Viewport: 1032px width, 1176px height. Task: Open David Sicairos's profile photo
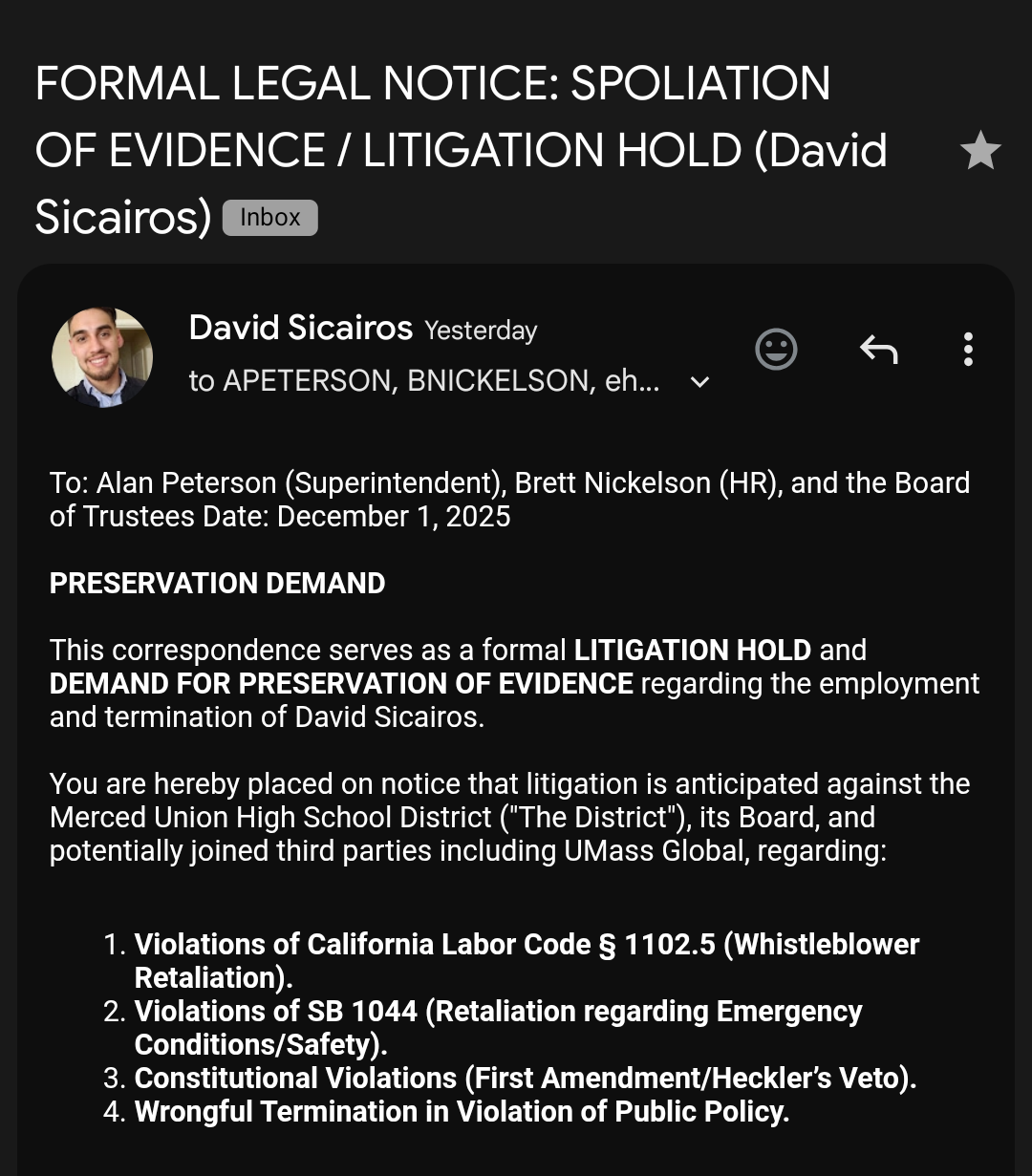102,356
